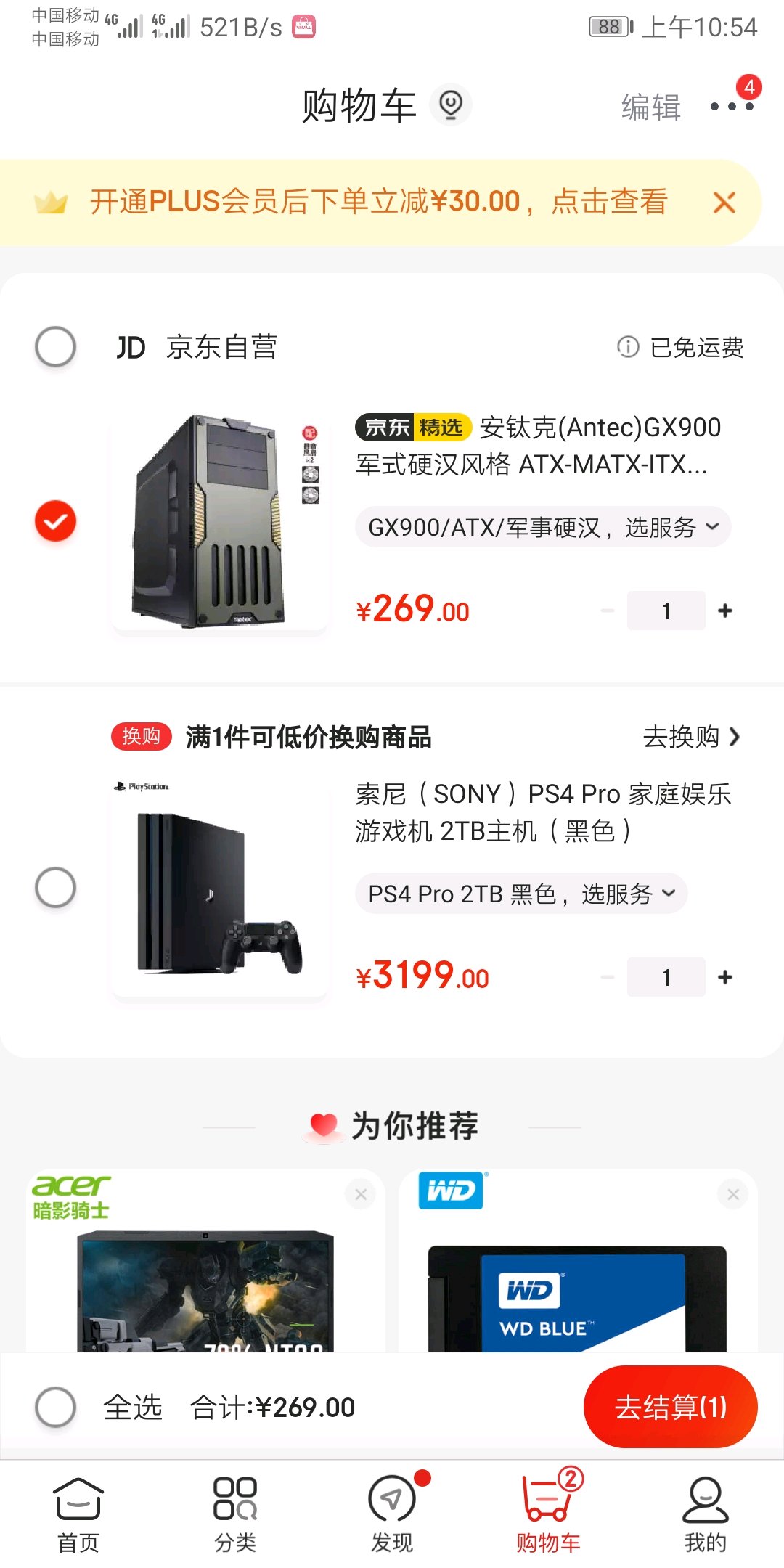Open PLUS member discount banner details
The image size is (784, 1568).
(x=377, y=202)
